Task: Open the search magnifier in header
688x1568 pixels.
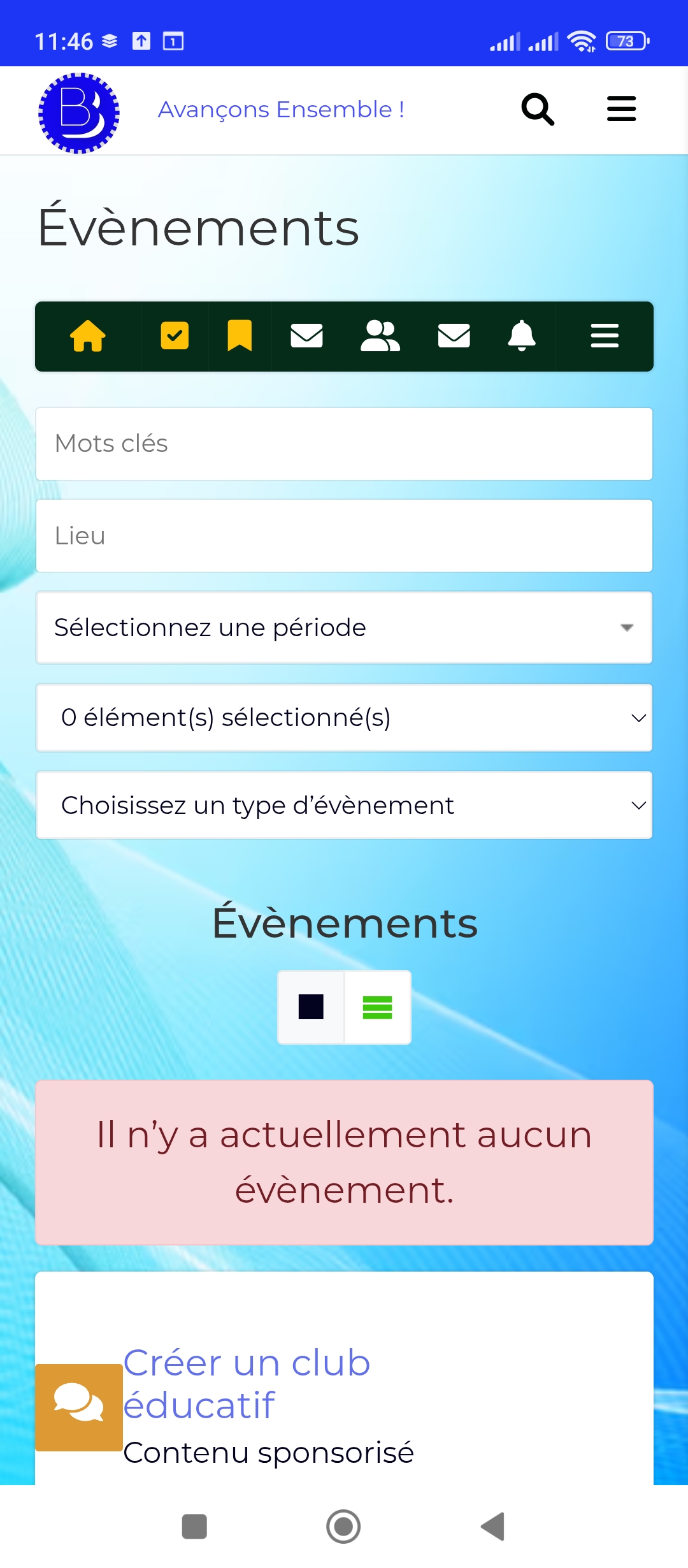Action: tap(538, 110)
